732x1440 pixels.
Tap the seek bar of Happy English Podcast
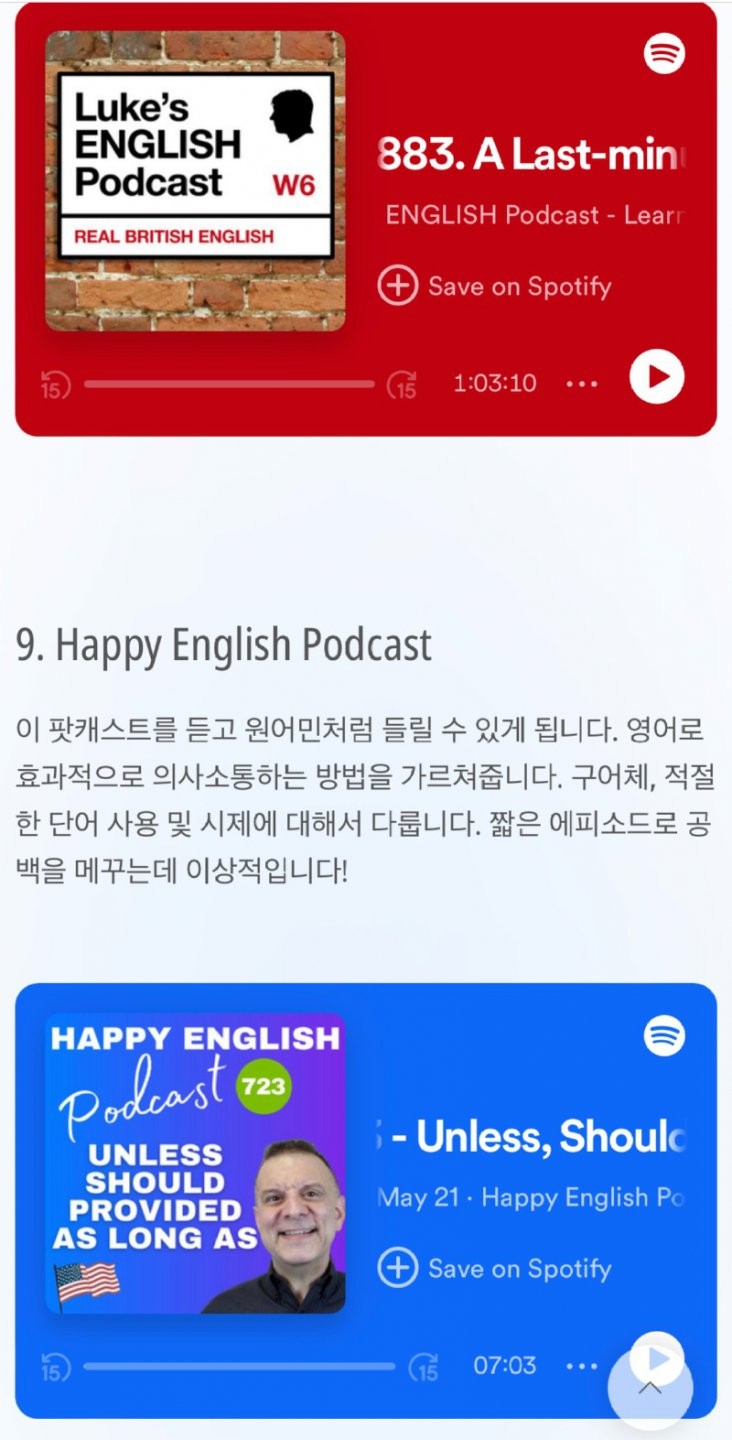click(238, 1366)
